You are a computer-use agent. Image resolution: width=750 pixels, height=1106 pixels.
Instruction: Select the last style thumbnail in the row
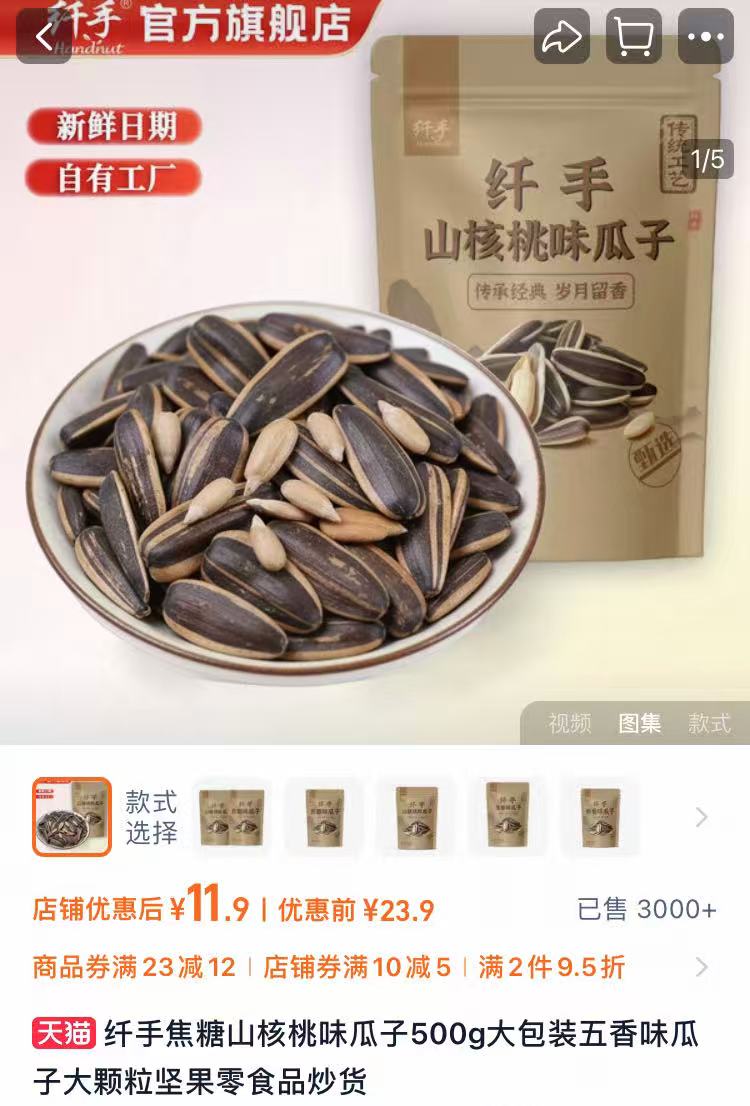pos(600,817)
